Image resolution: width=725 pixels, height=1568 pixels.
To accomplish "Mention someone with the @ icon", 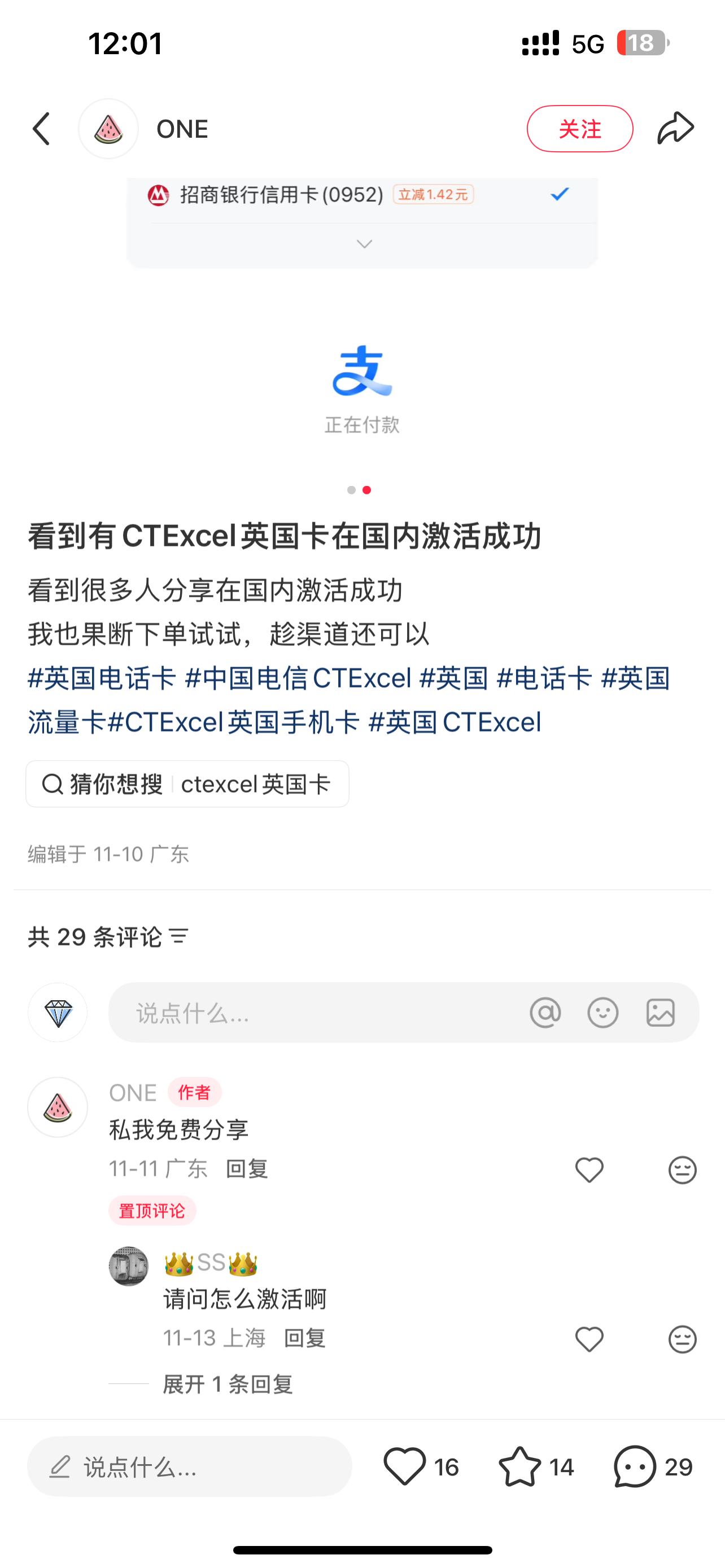I will (545, 1013).
